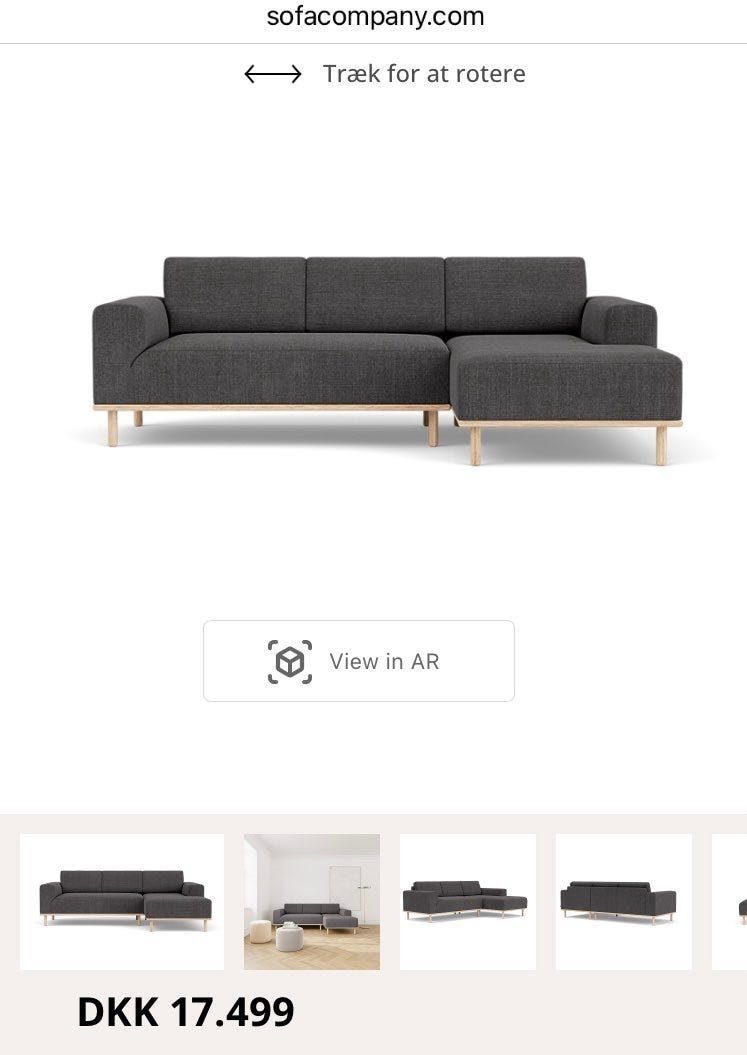Viewport: 747px width, 1055px height.
Task: Select the angled chaise sofa thumbnail
Action: pos(468,901)
